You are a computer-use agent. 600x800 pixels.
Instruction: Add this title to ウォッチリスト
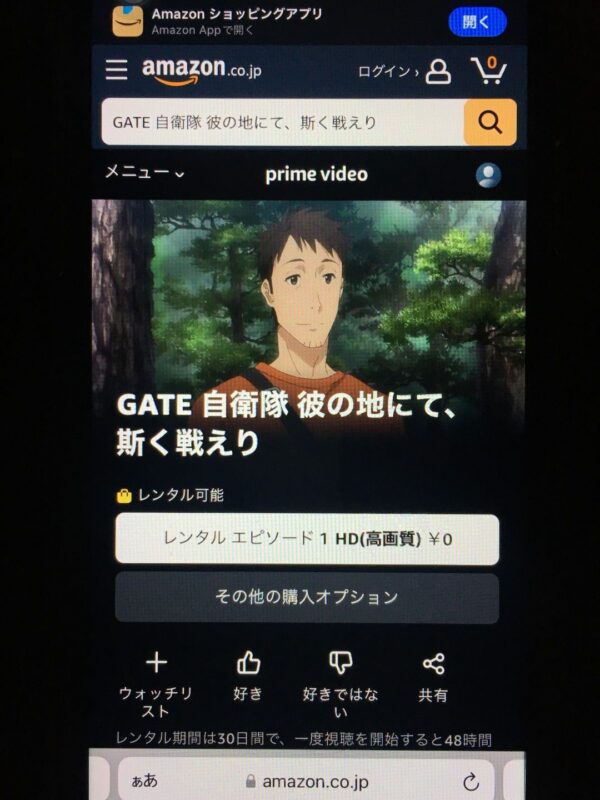(x=156, y=678)
